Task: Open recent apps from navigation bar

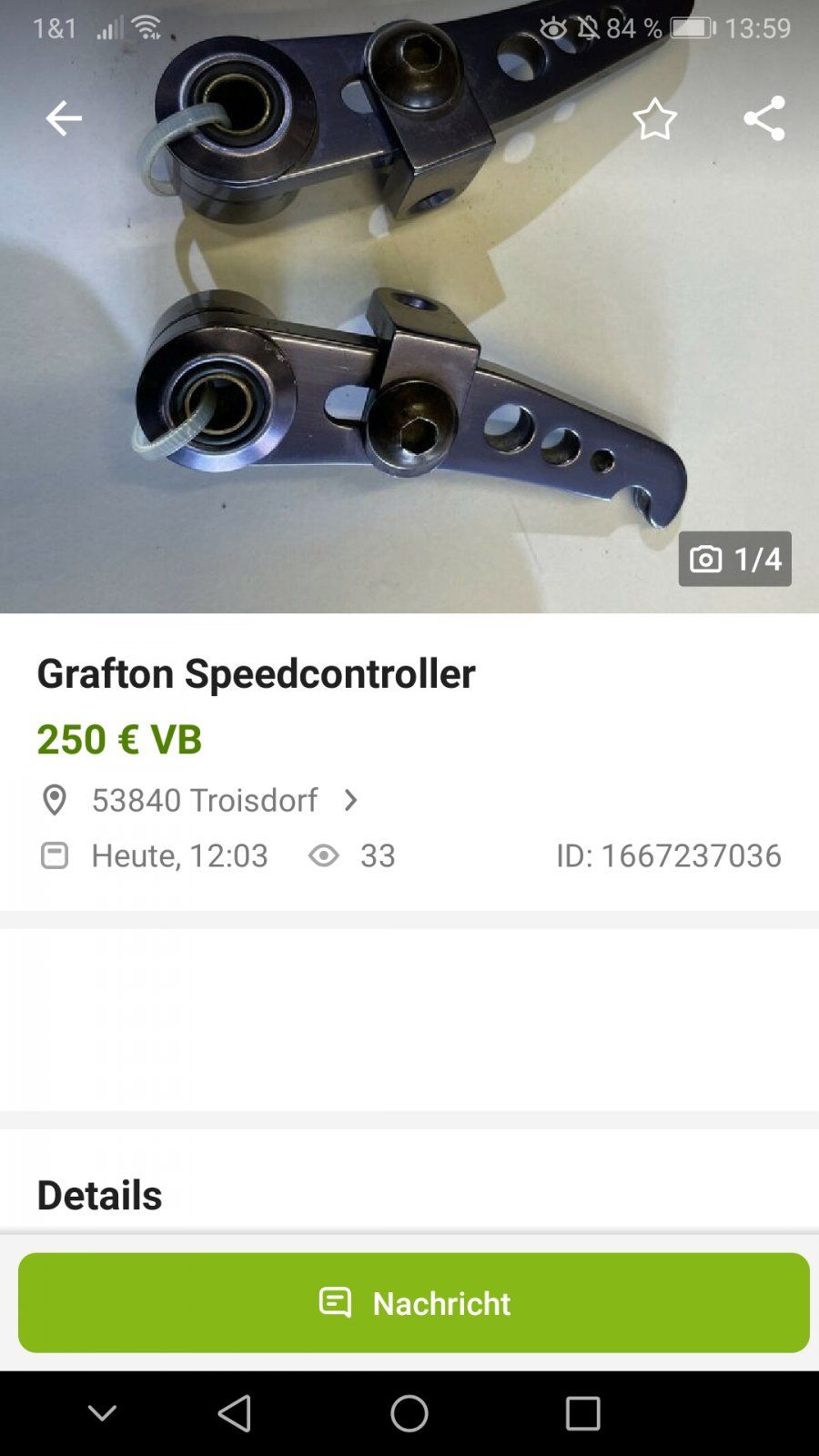Action: tap(582, 1413)
